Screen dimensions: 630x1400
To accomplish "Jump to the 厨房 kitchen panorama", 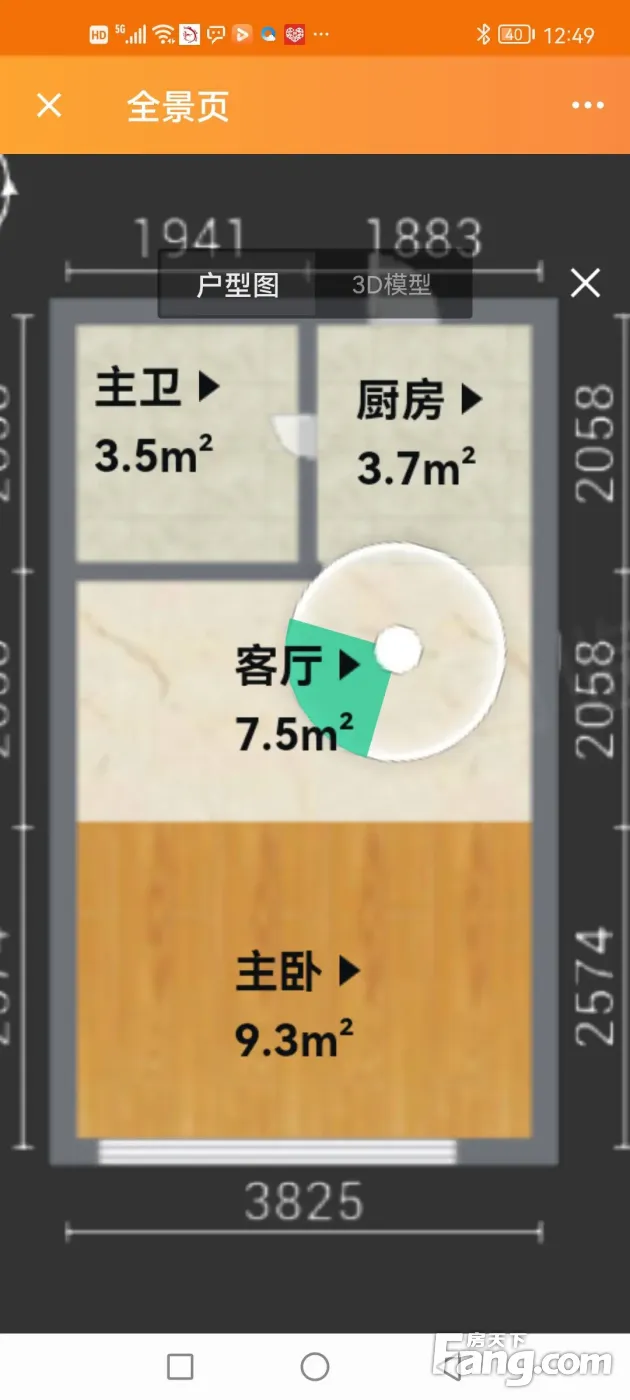I will (x=419, y=401).
